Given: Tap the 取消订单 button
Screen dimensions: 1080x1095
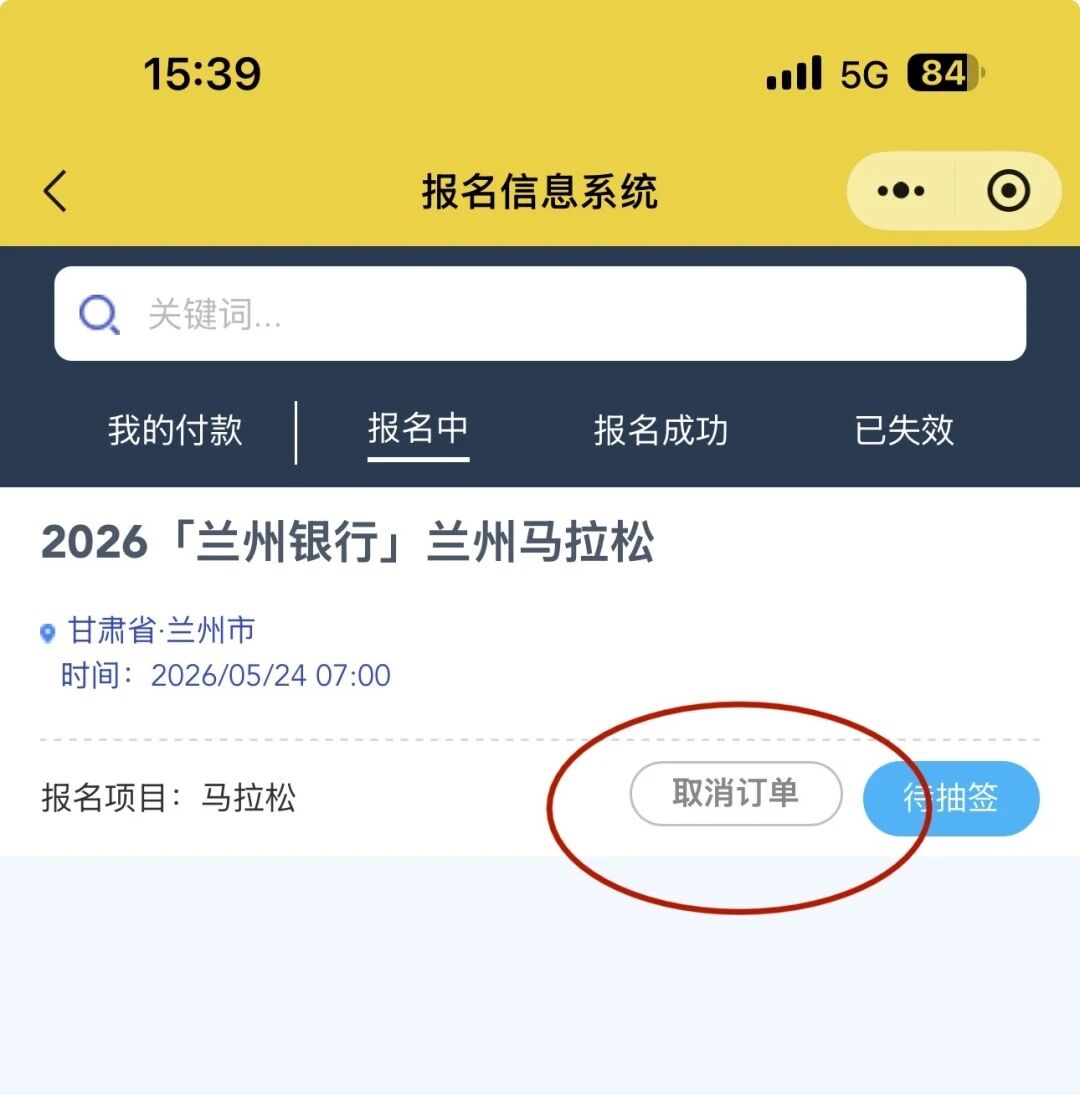Looking at the screenshot, I should click(735, 794).
